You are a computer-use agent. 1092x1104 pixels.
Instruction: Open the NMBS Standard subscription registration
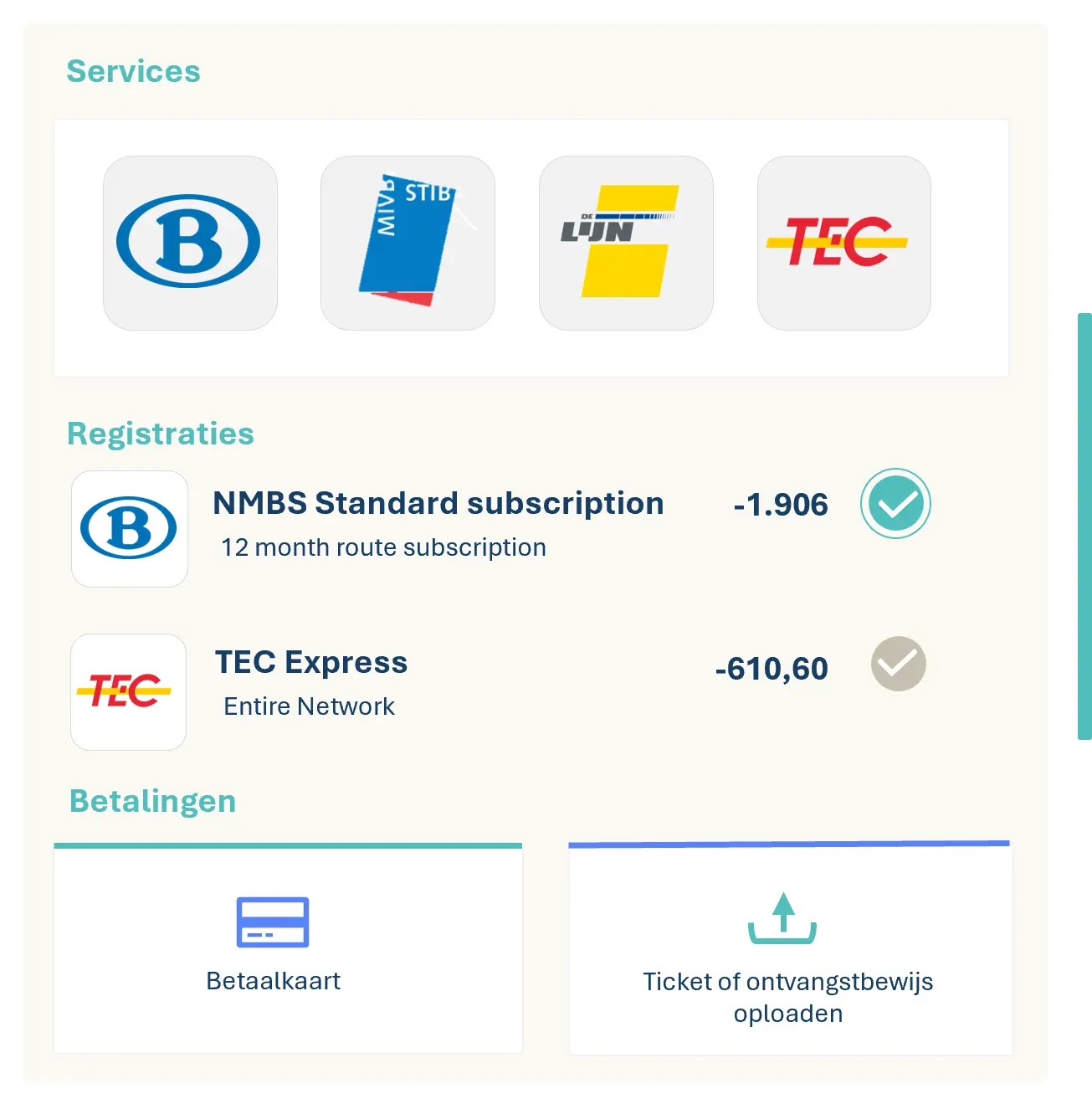438,504
